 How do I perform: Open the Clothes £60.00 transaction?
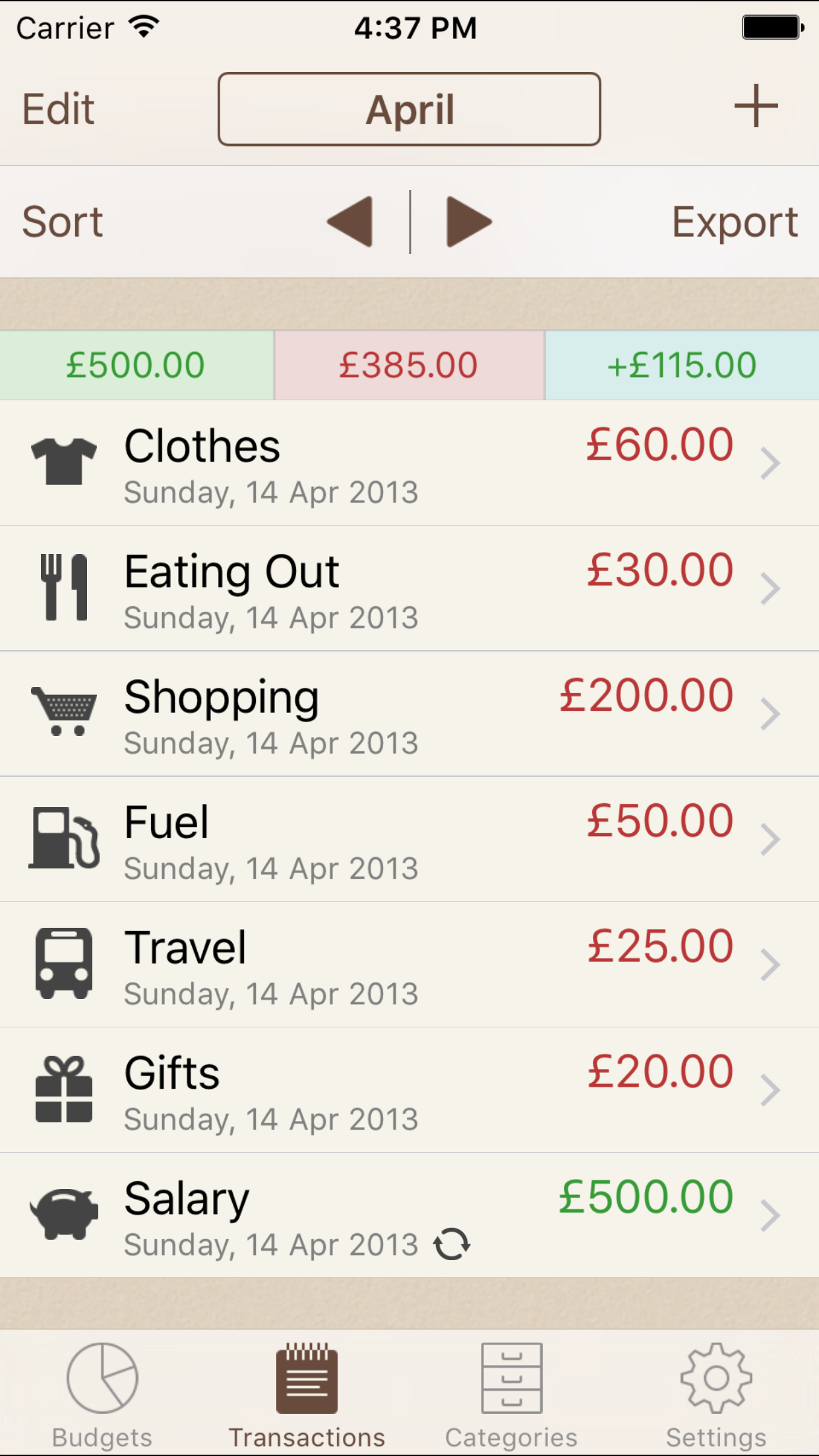point(409,463)
